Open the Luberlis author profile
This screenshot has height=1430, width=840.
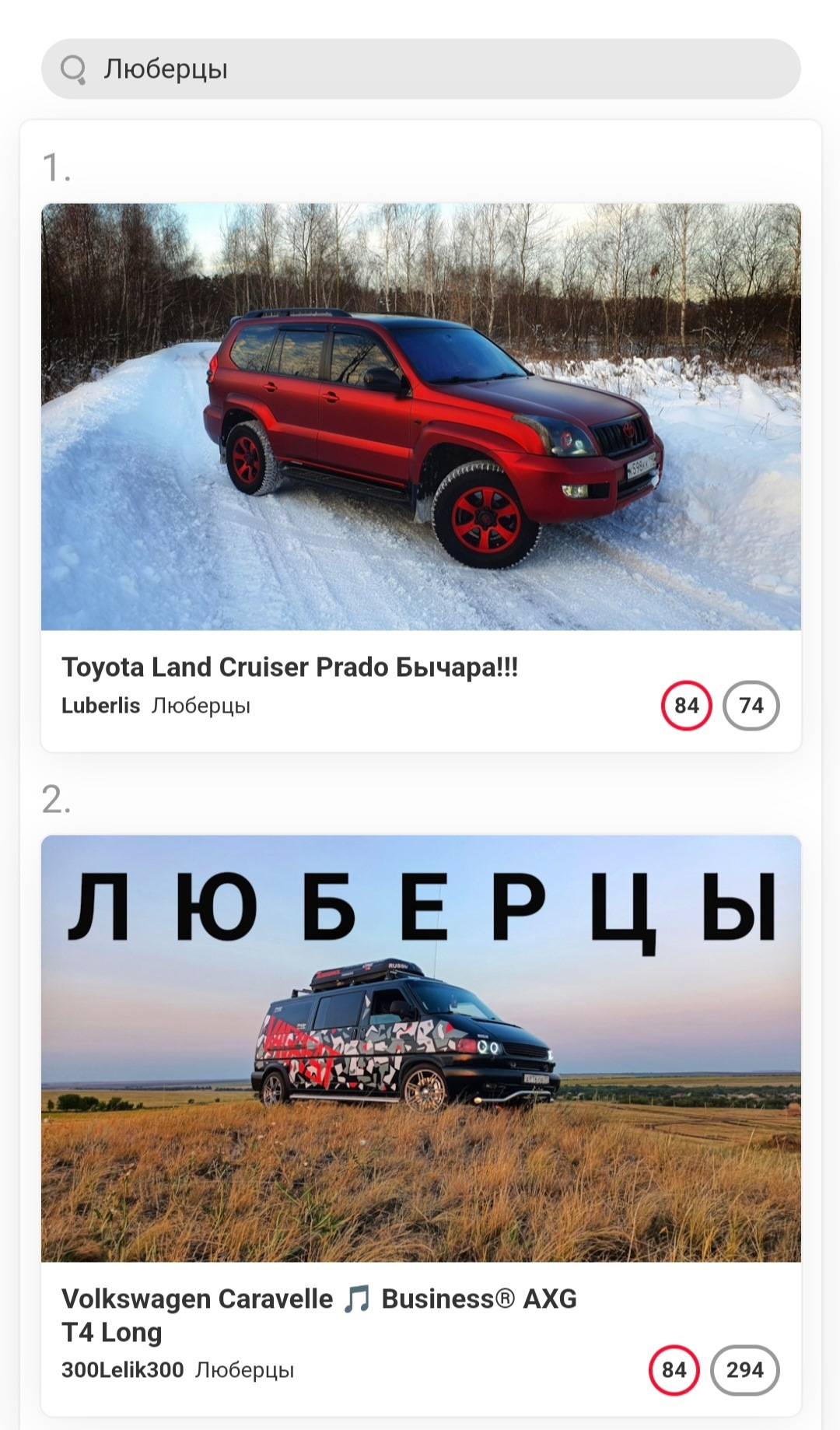pos(102,706)
